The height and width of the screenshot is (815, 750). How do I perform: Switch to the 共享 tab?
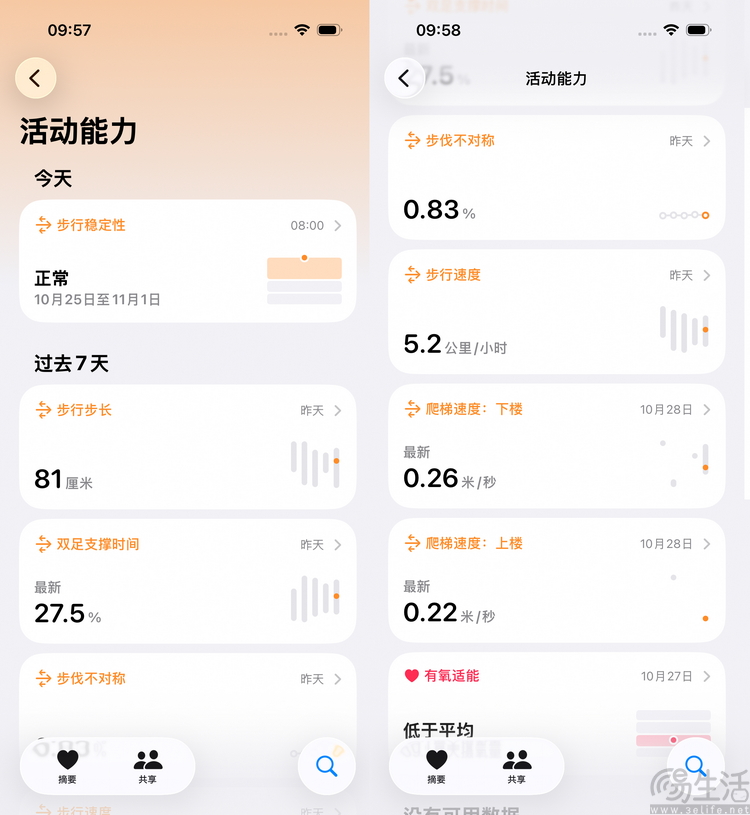coord(147,766)
